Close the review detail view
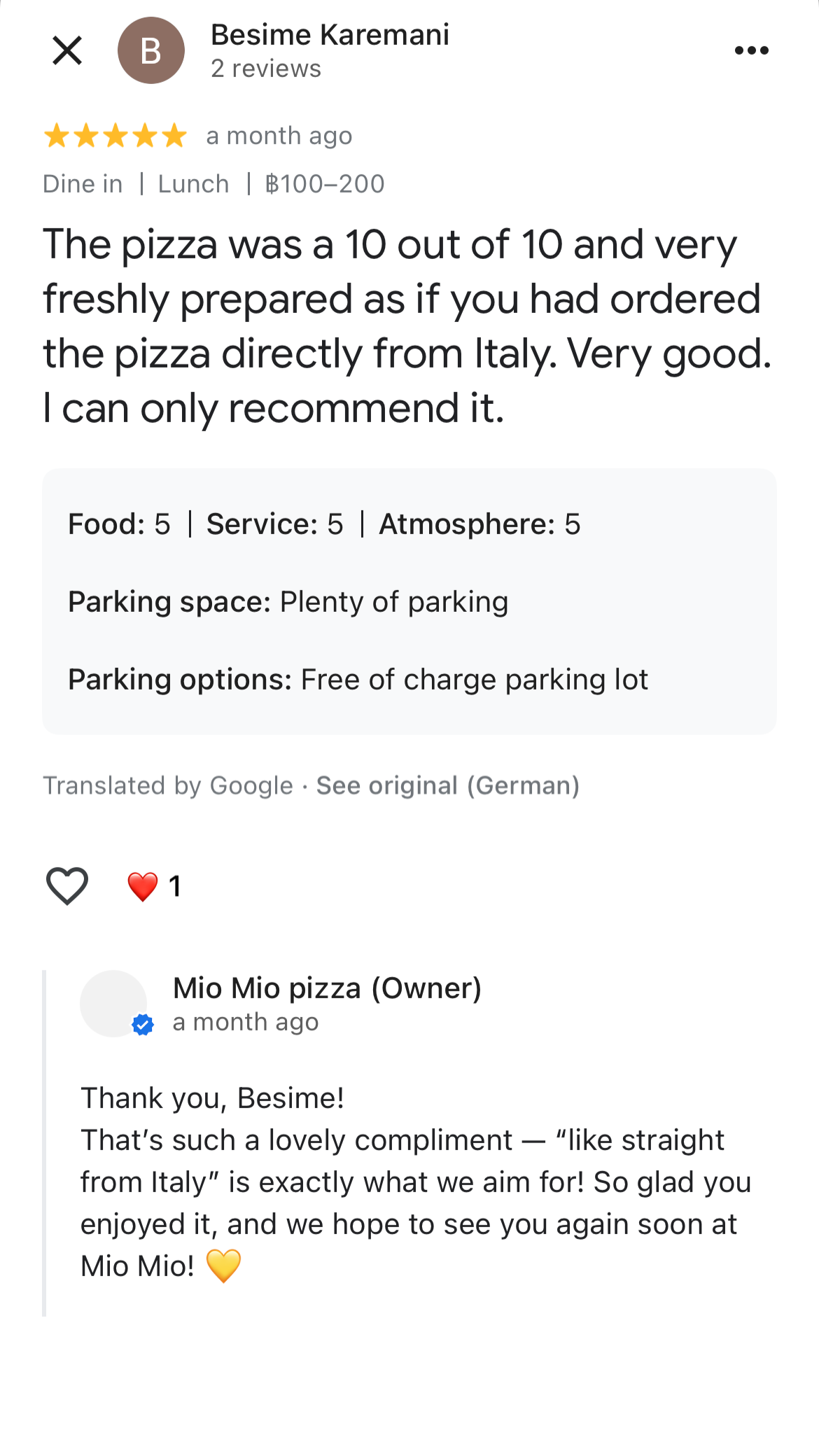 click(x=66, y=50)
